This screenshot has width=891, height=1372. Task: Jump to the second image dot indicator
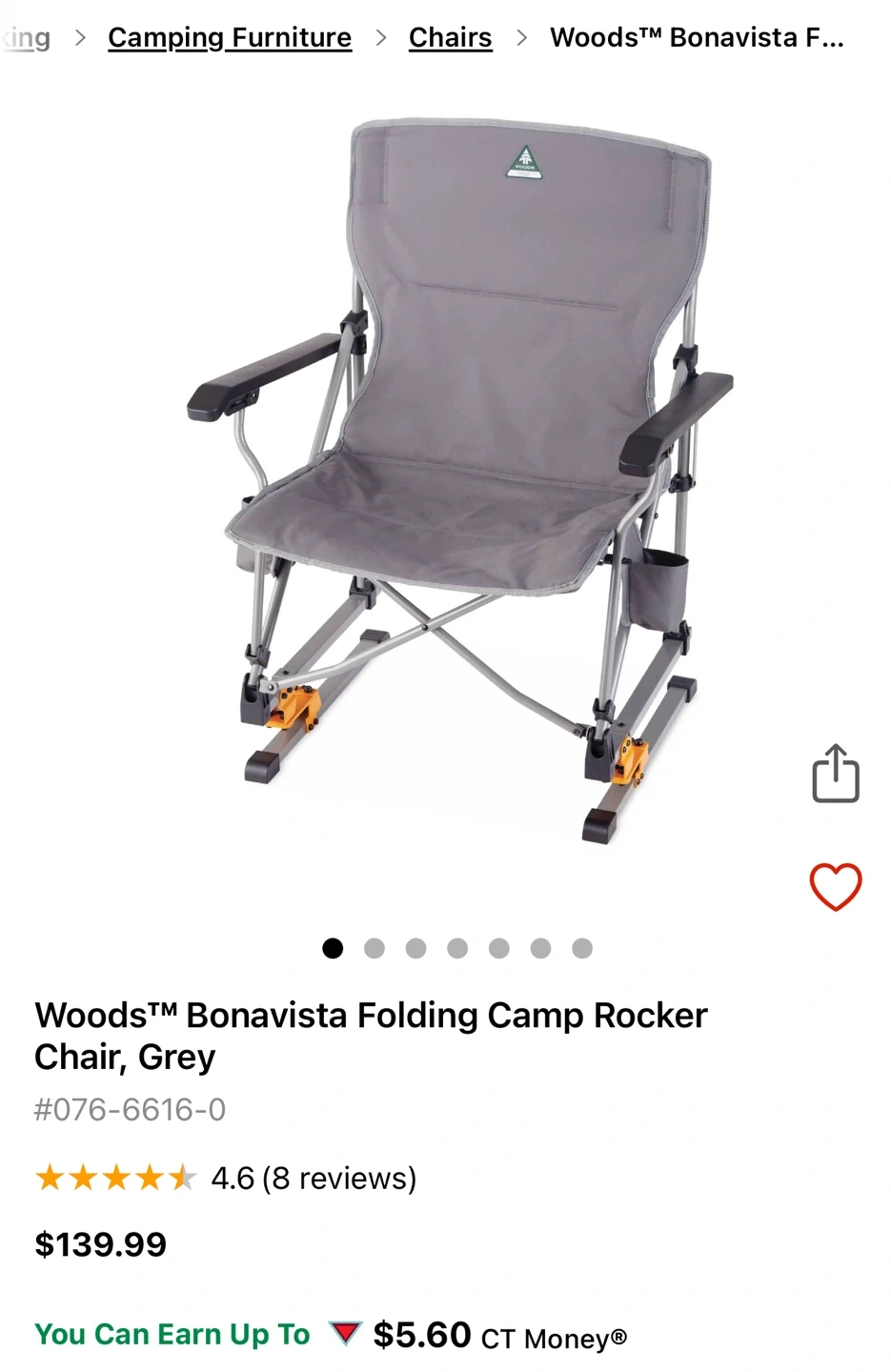(375, 948)
